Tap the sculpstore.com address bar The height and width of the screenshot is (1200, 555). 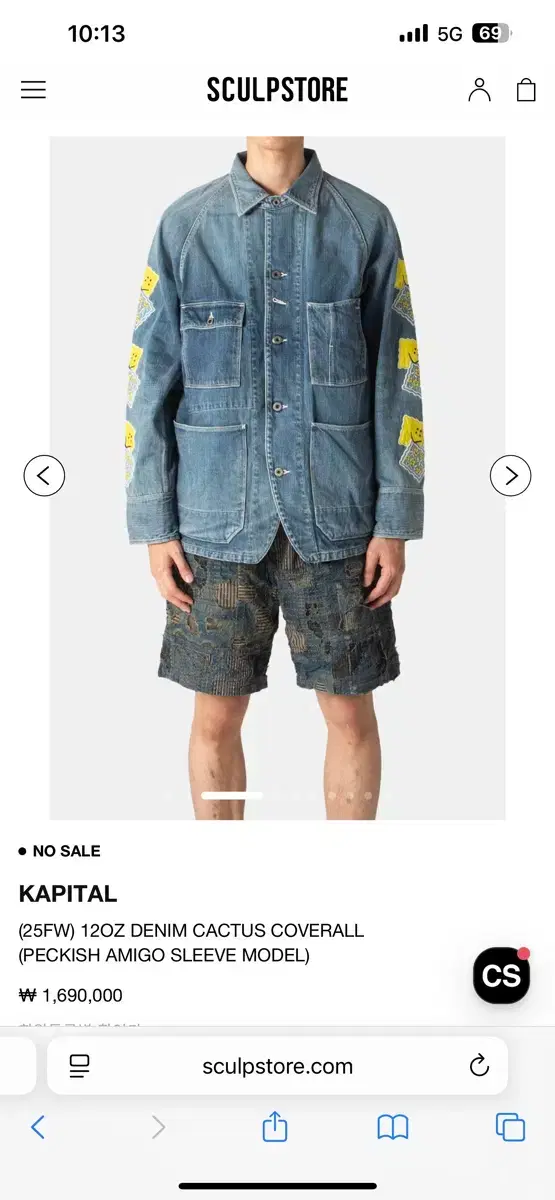[277, 1066]
